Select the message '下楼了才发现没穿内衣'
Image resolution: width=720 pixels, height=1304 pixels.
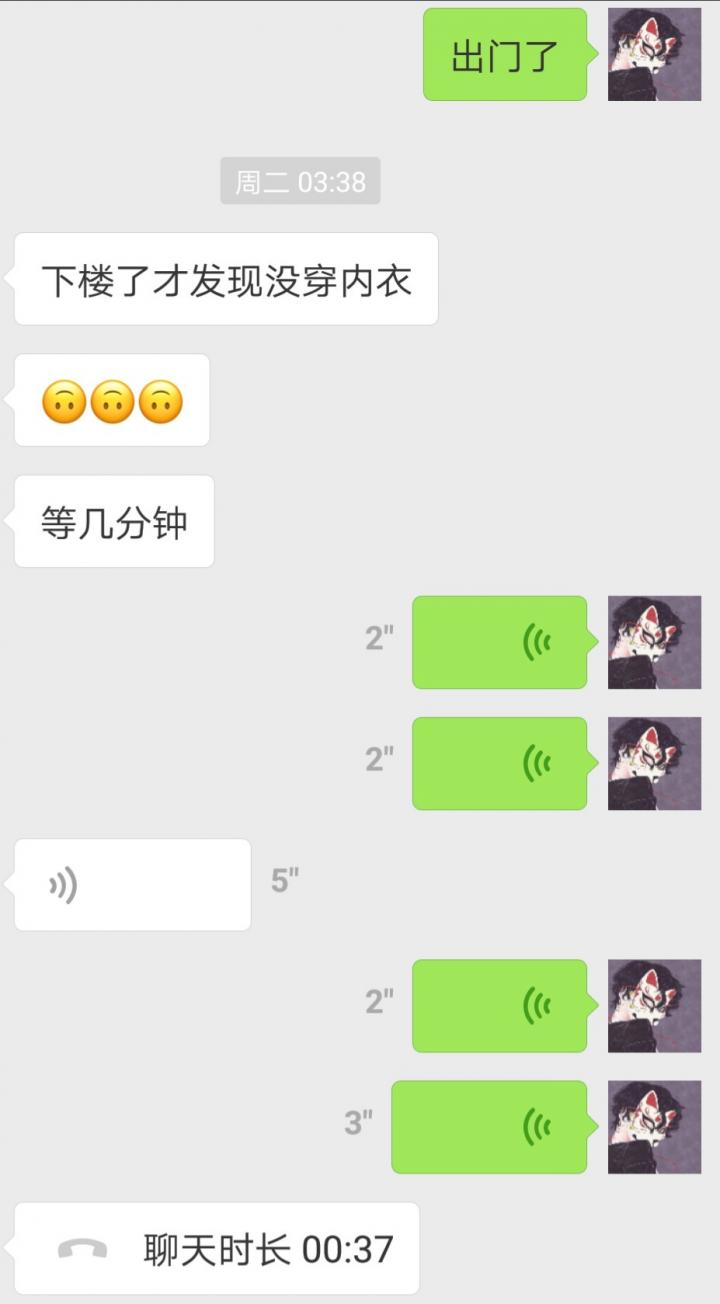point(224,279)
